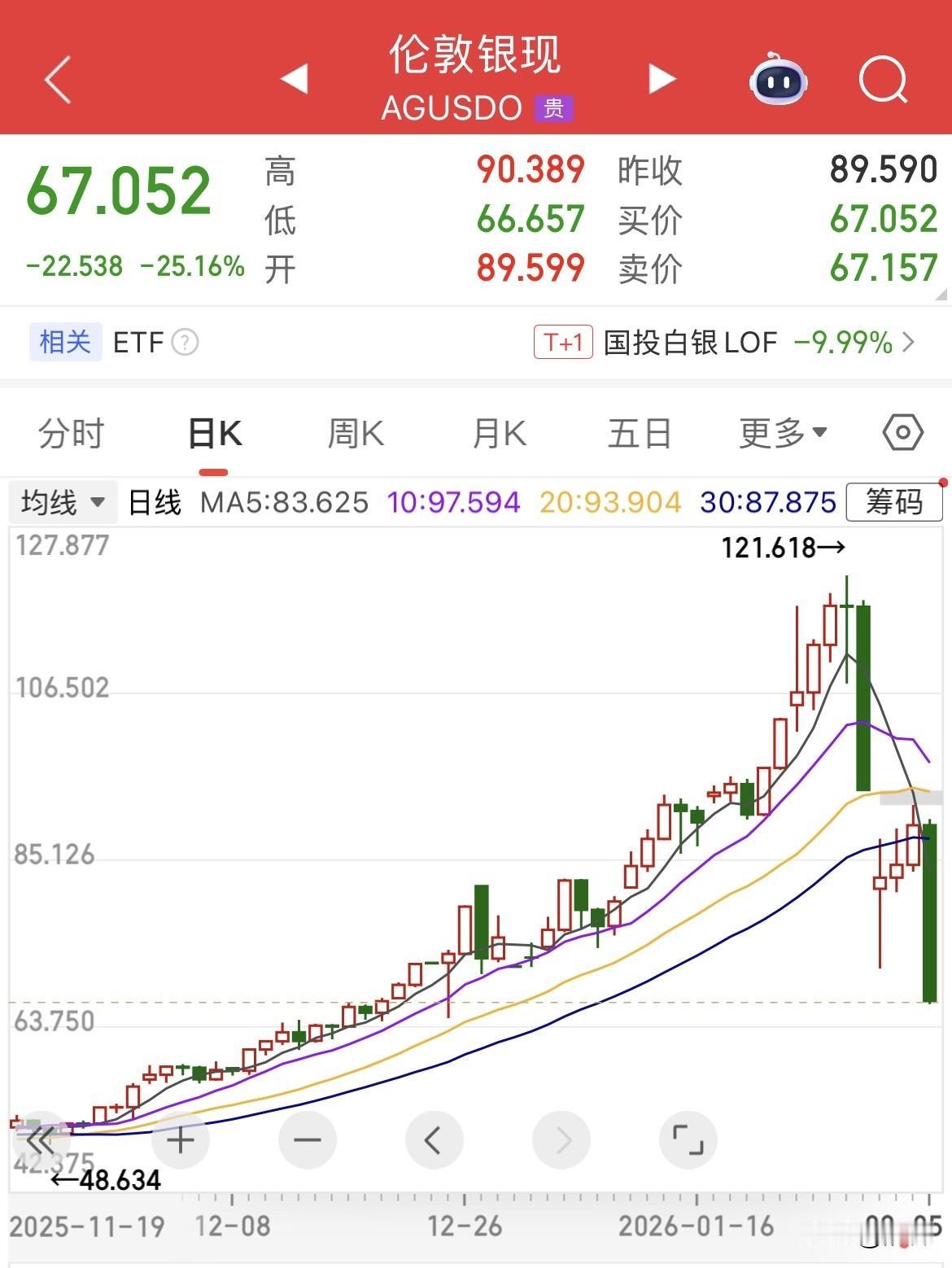Toggle the 筹码 chip distribution display
952x1268 pixels.
(x=893, y=502)
